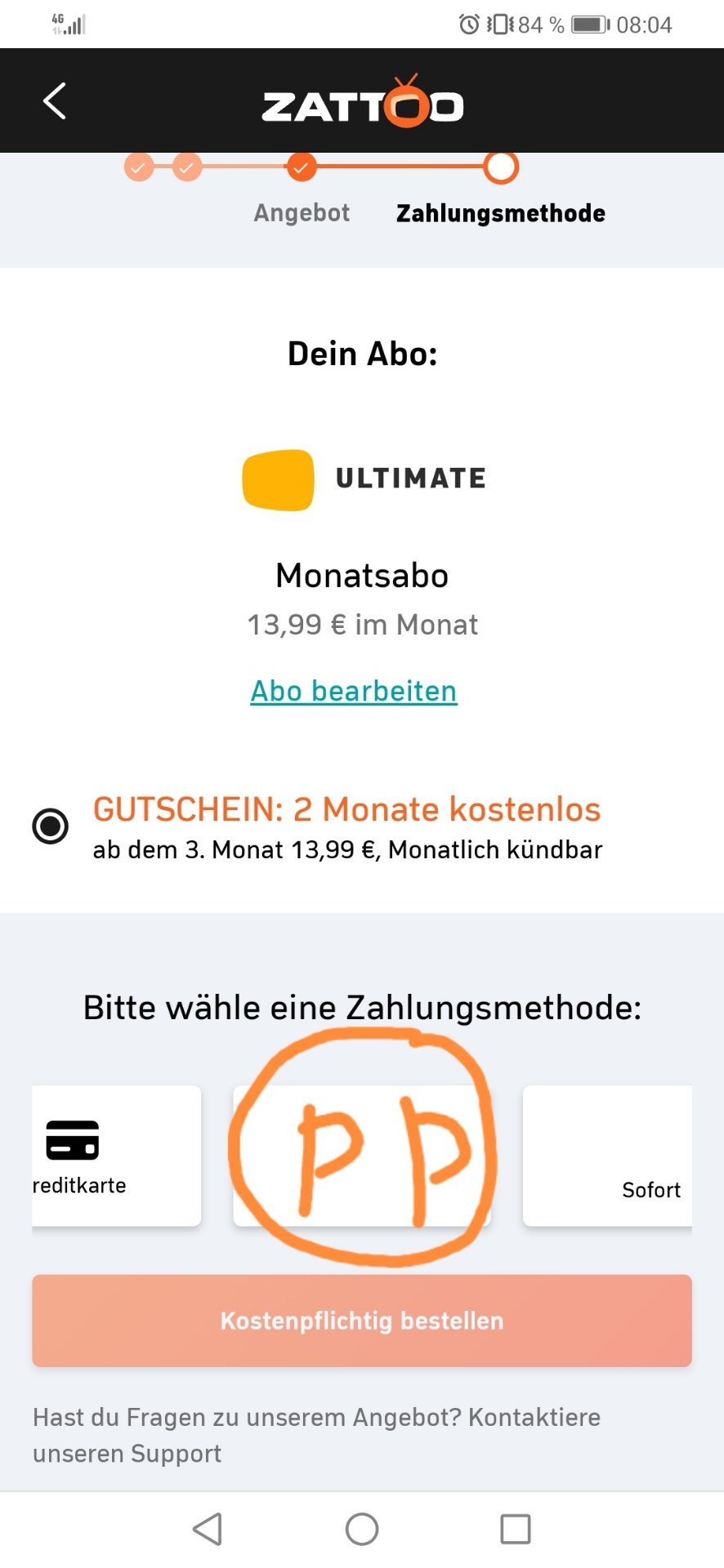Choose the middle payment method card
Image resolution: width=724 pixels, height=1568 pixels.
[362, 1155]
